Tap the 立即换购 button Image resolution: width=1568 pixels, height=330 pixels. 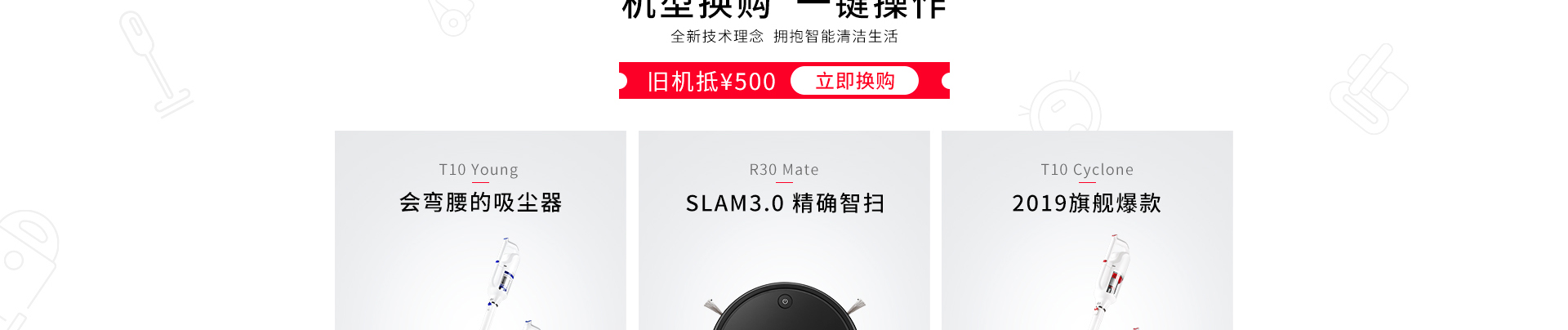pos(854,81)
